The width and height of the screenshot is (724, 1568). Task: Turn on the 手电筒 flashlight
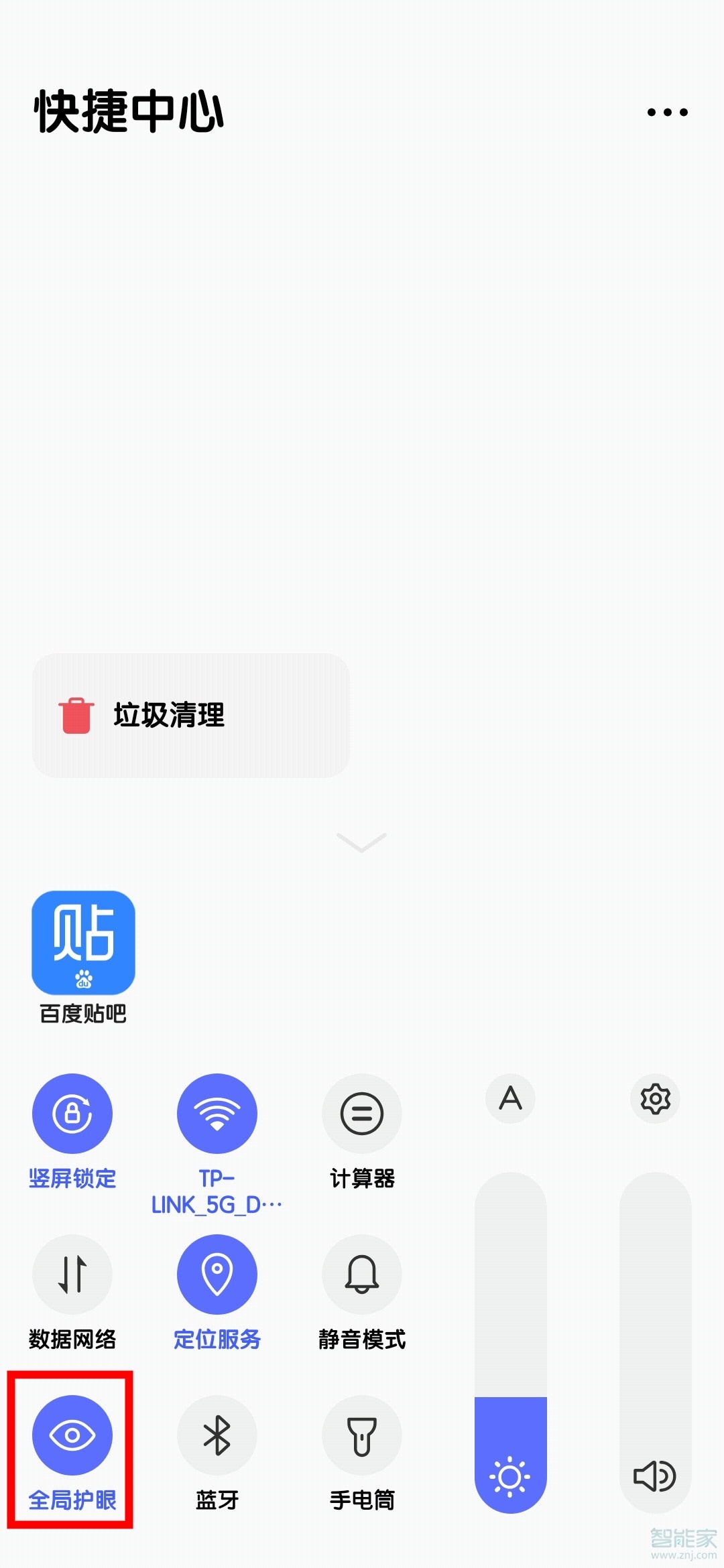[x=361, y=1435]
